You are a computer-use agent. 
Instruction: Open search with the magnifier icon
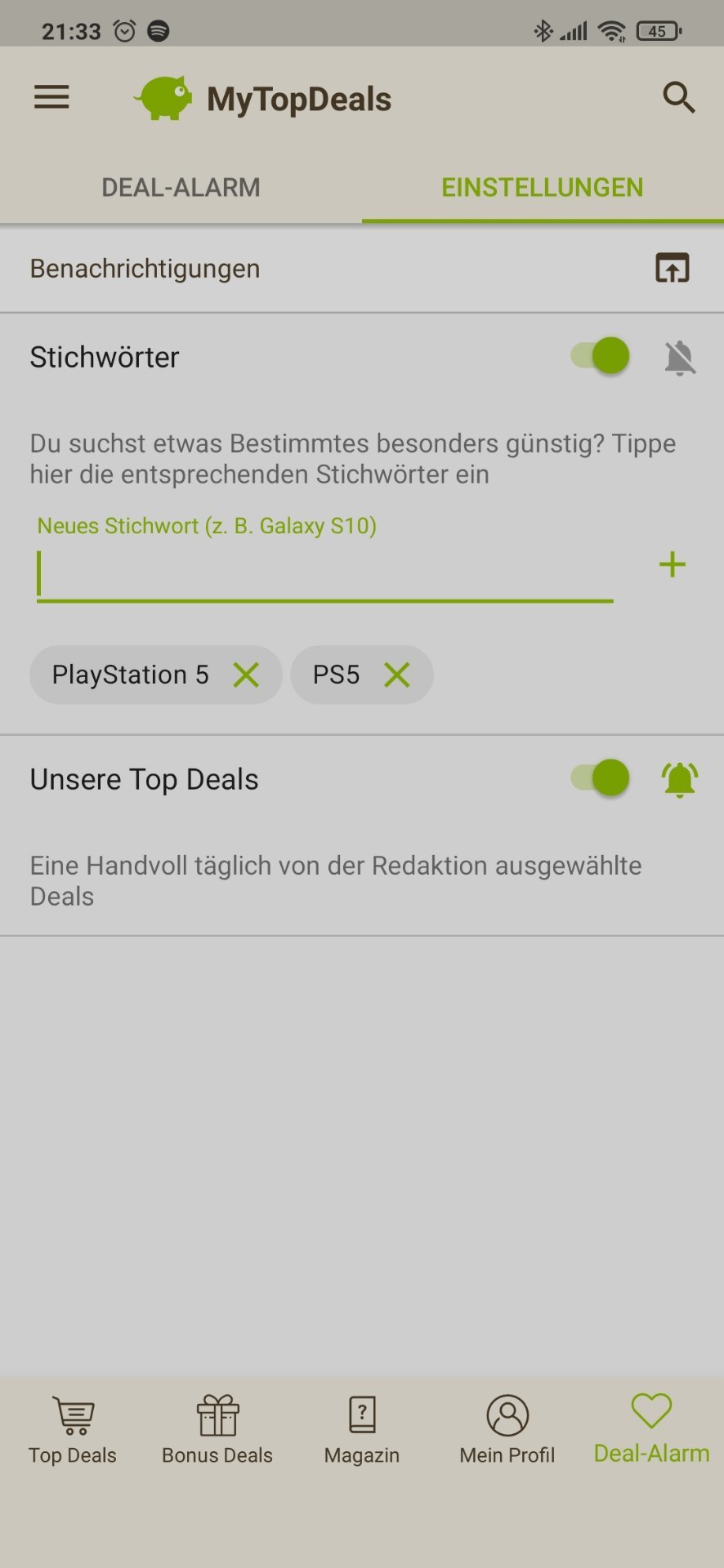tap(678, 97)
